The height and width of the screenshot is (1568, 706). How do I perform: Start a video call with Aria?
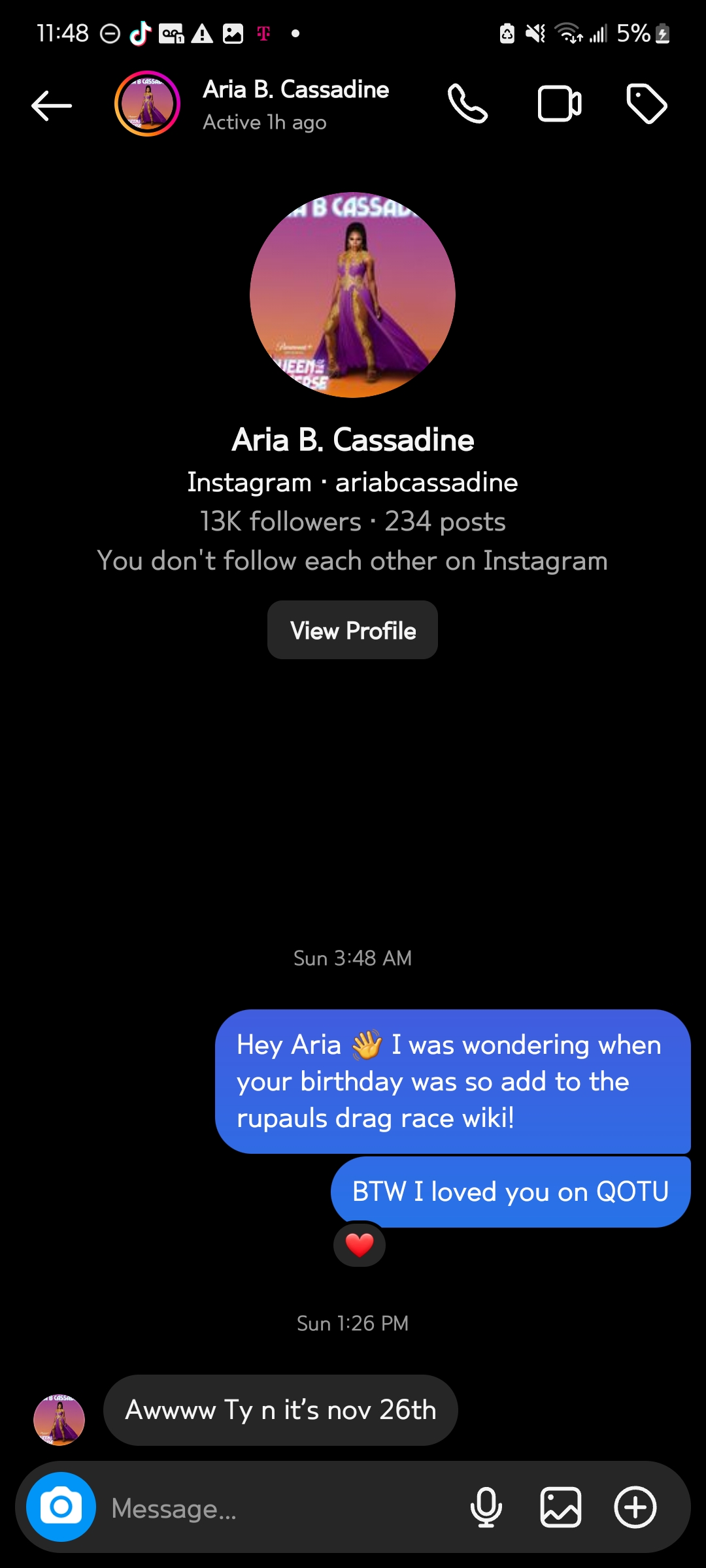(560, 104)
